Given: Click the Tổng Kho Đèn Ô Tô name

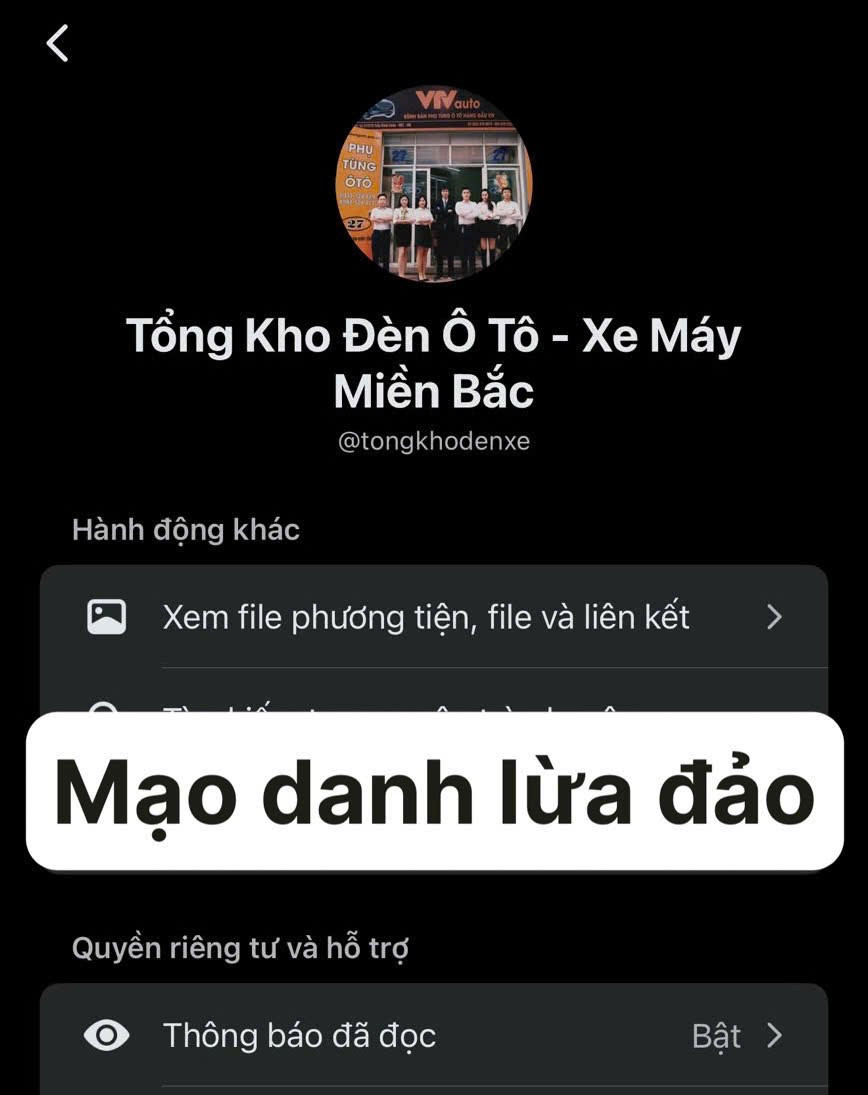Looking at the screenshot, I should pos(434,362).
